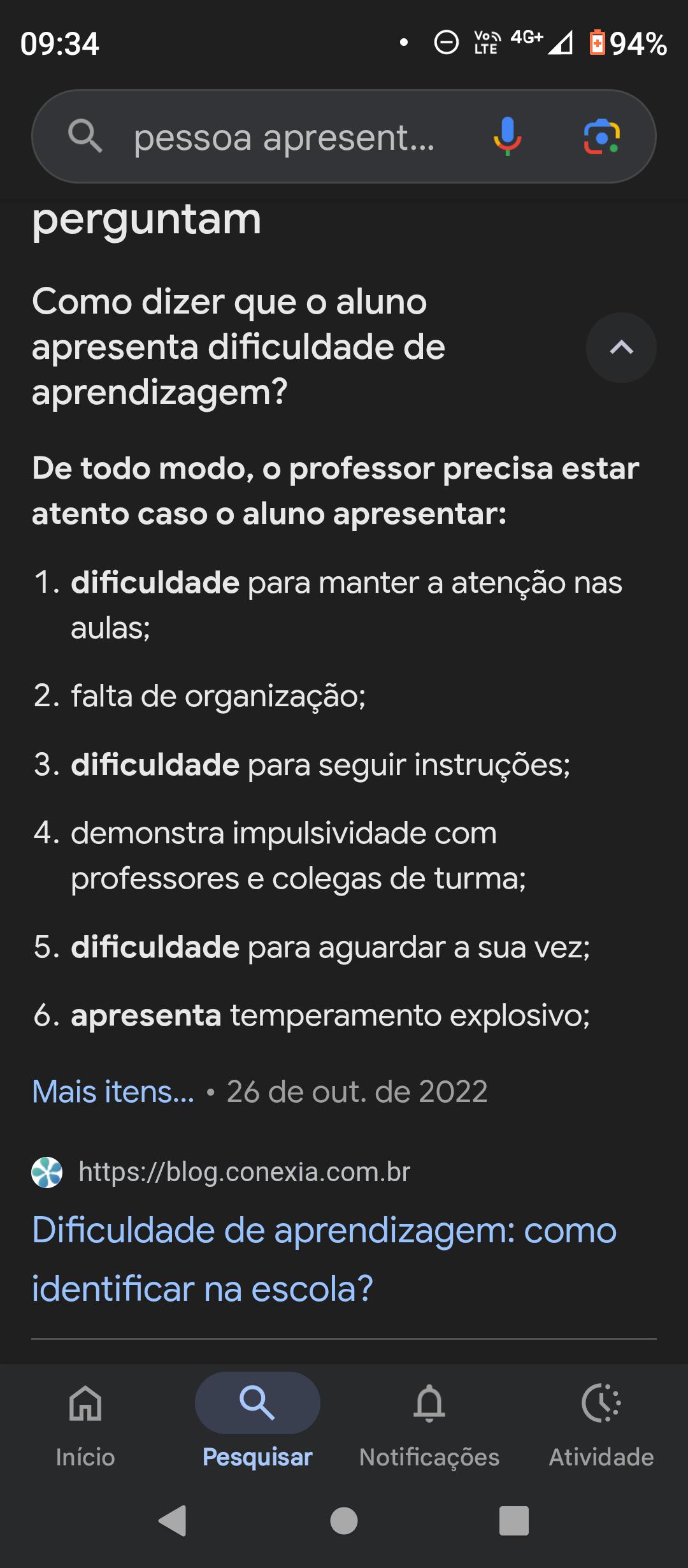Tap the search box with query text
The image size is (688, 1568).
point(283,137)
